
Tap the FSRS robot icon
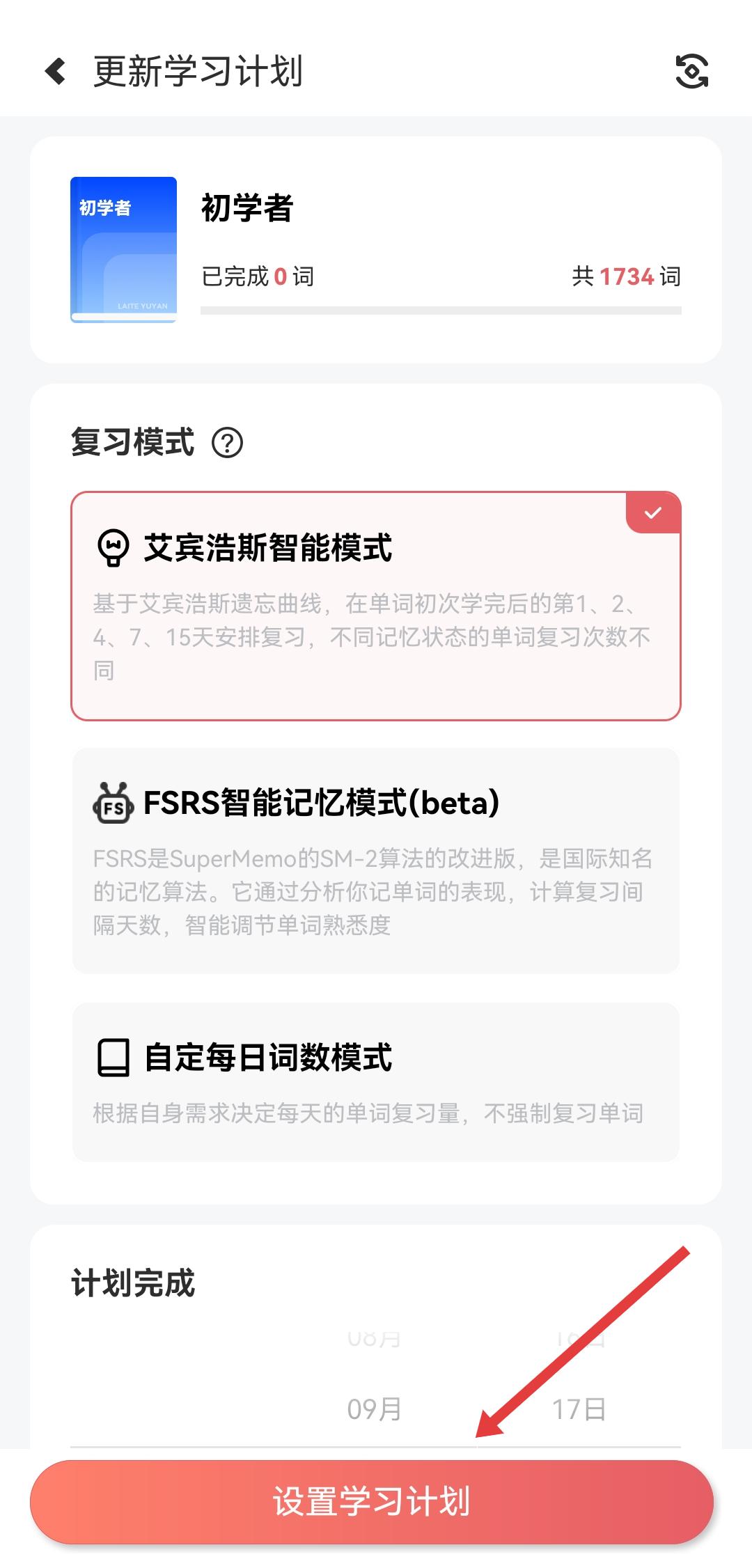tap(113, 805)
